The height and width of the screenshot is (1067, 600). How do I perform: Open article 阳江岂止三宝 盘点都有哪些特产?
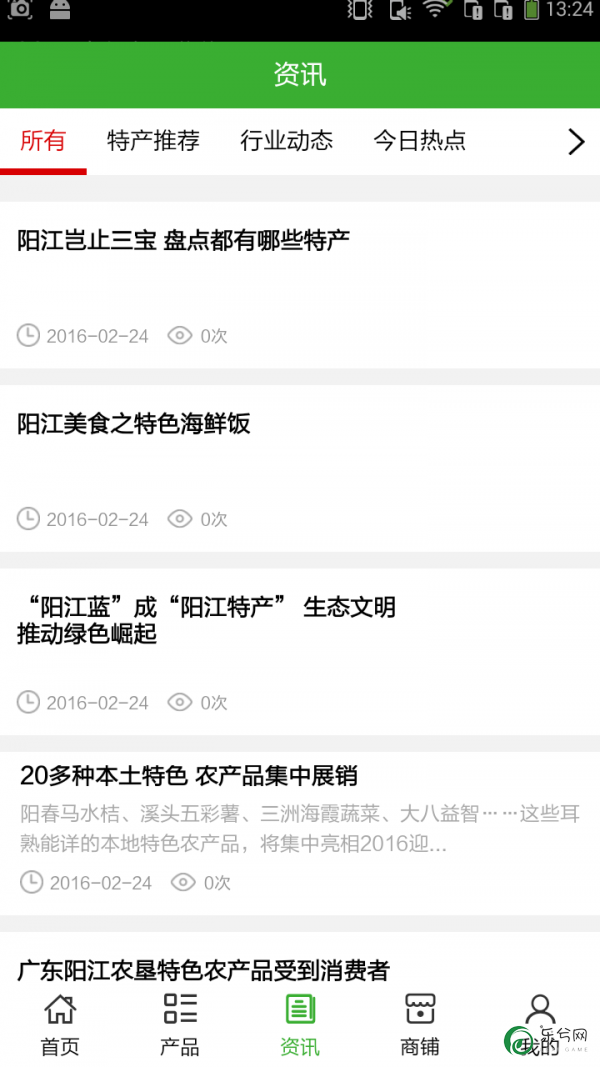pyautogui.click(x=300, y=284)
